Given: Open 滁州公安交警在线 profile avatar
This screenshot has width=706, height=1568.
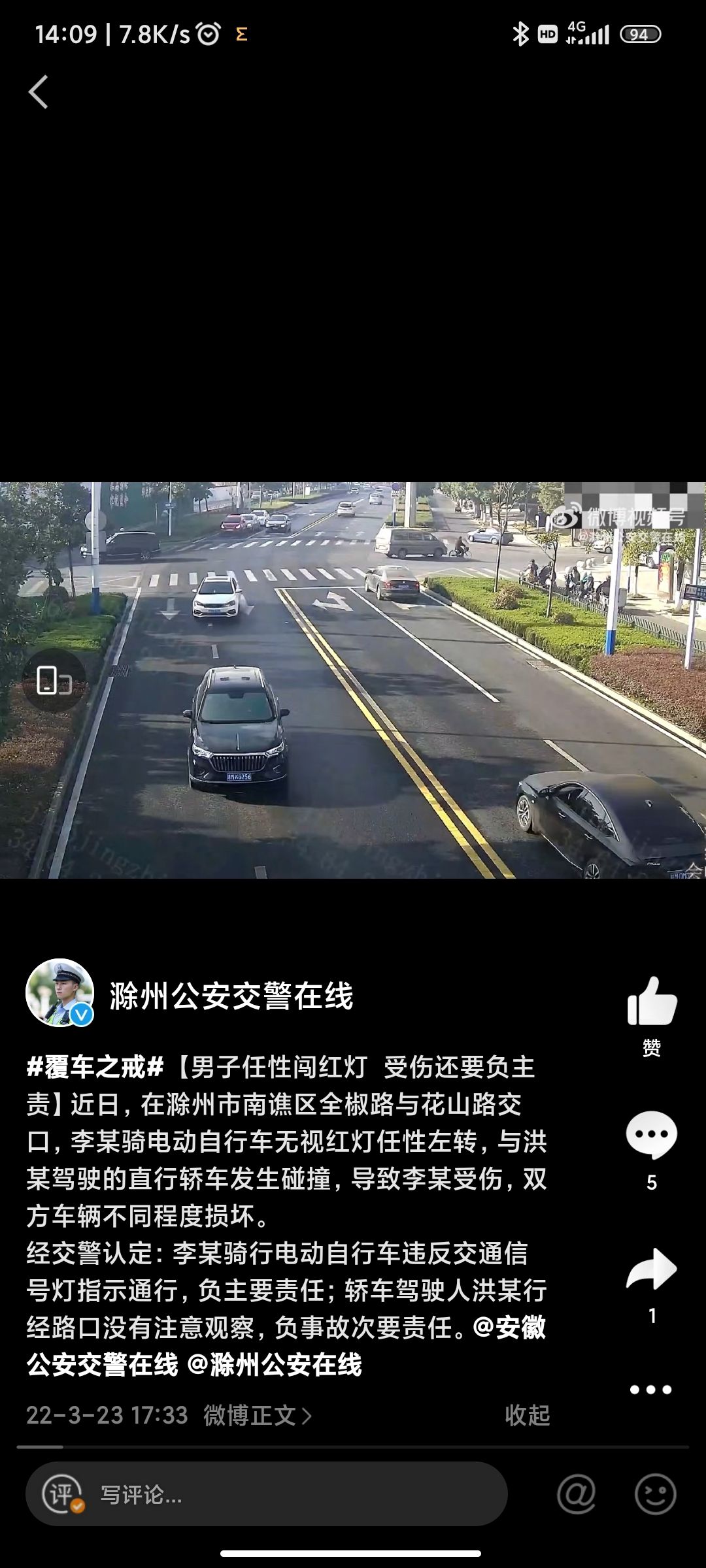Looking at the screenshot, I should (x=59, y=992).
